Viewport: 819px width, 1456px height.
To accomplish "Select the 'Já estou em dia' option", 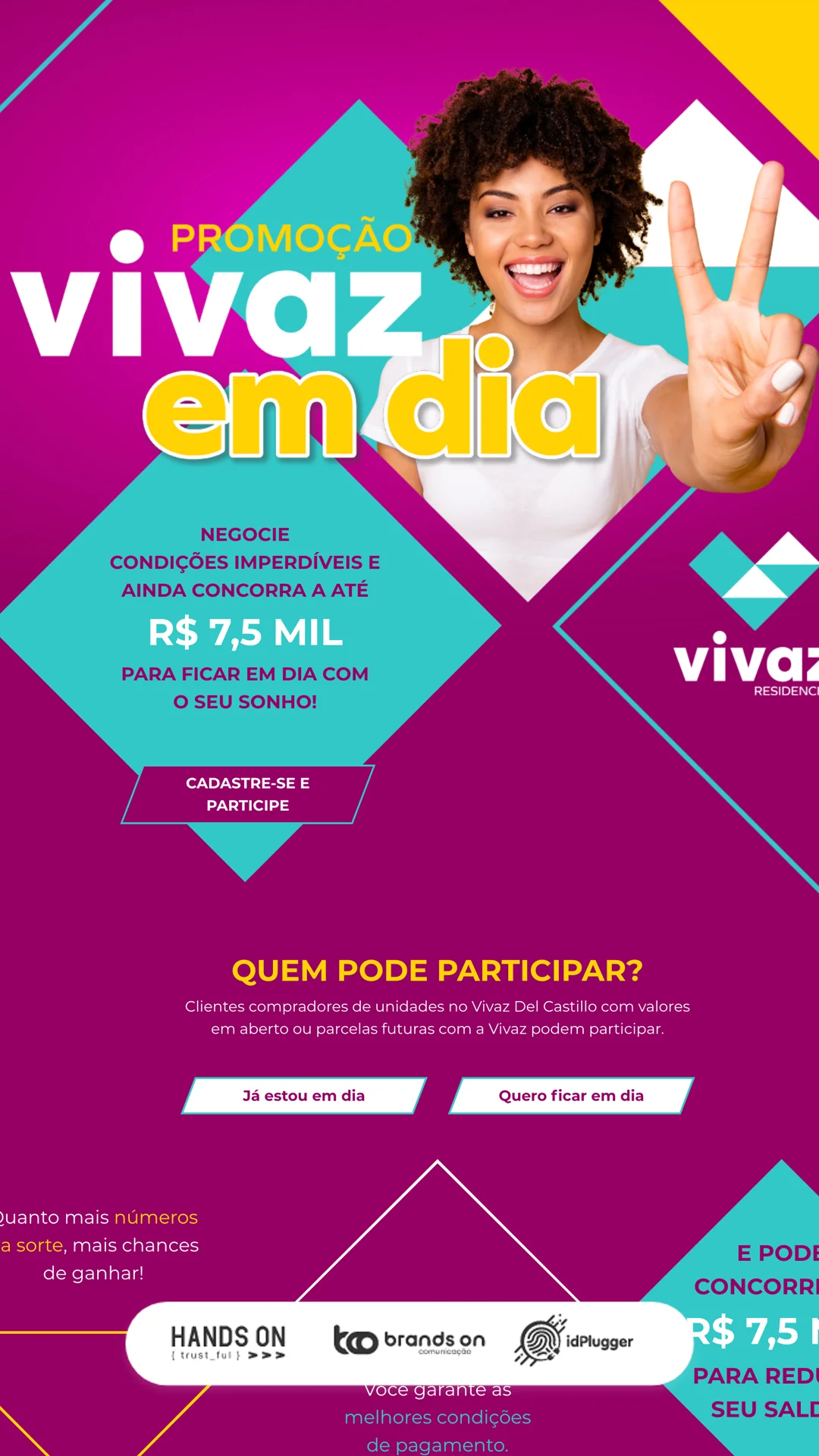I will point(304,1096).
